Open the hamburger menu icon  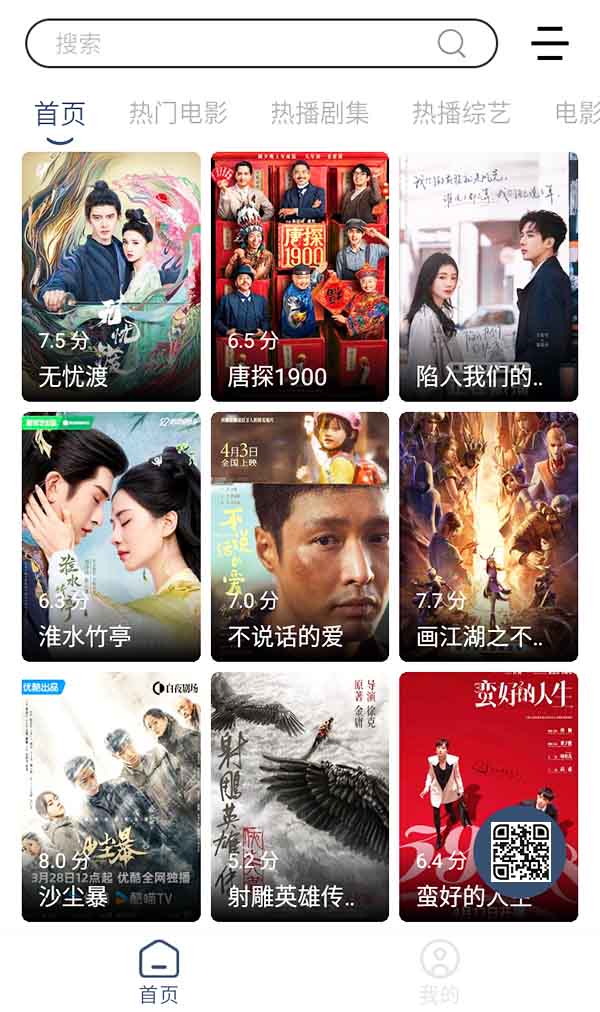(549, 44)
